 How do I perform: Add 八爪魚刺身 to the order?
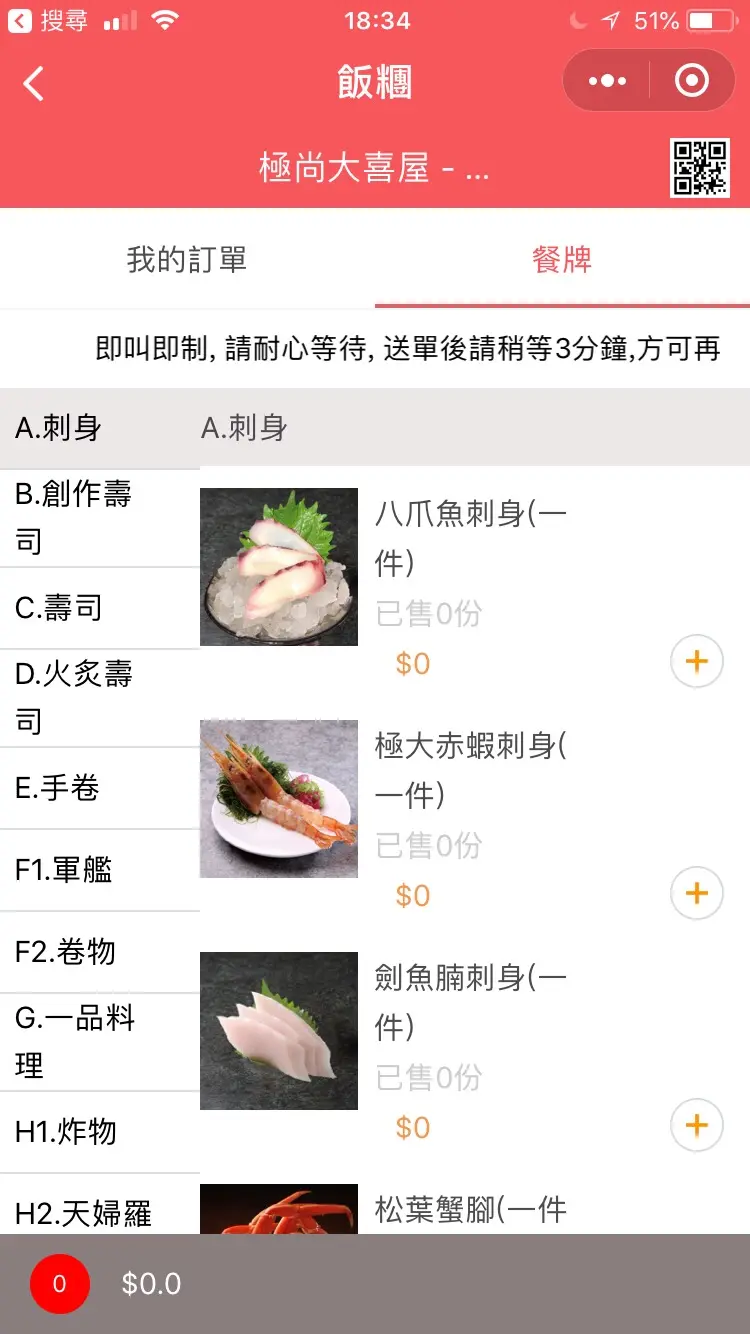(696, 662)
